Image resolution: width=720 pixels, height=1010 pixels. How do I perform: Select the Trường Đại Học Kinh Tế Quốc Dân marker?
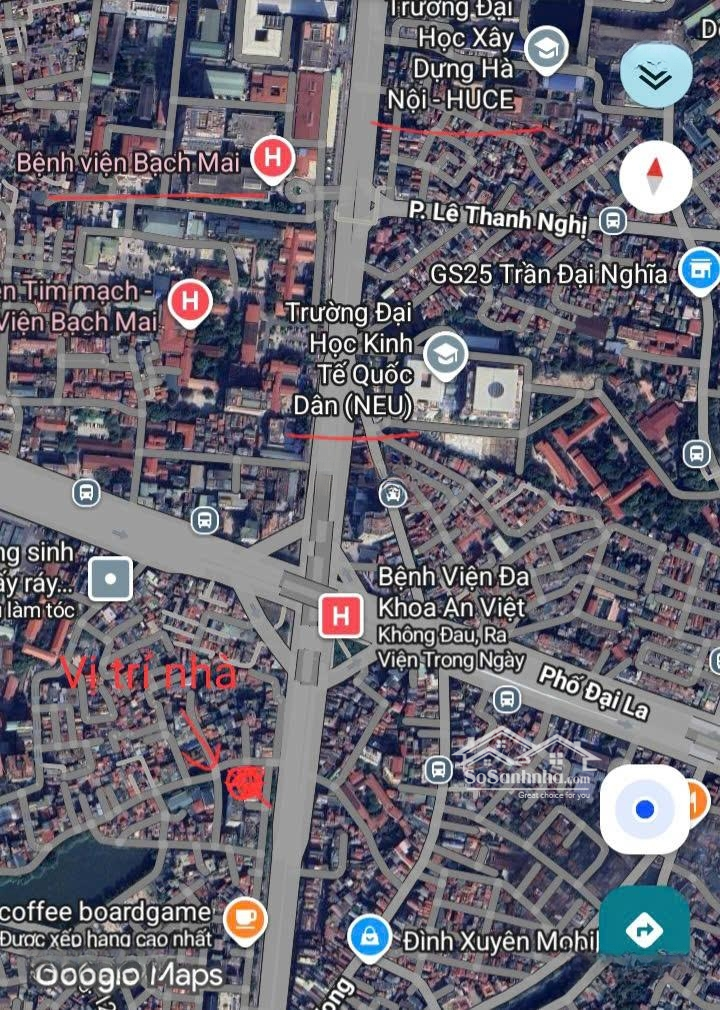pos(445,354)
